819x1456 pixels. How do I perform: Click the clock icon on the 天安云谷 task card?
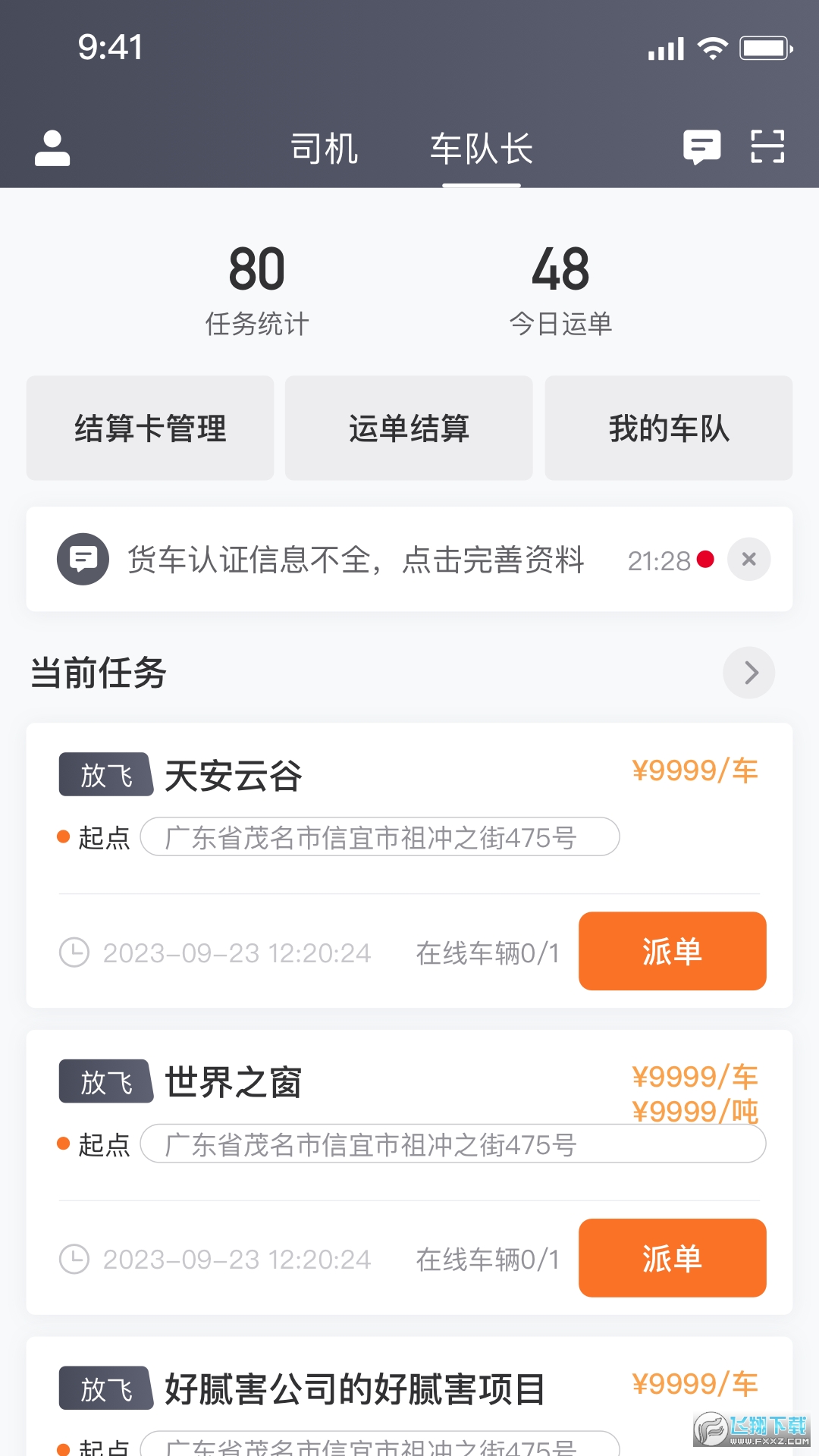(74, 952)
